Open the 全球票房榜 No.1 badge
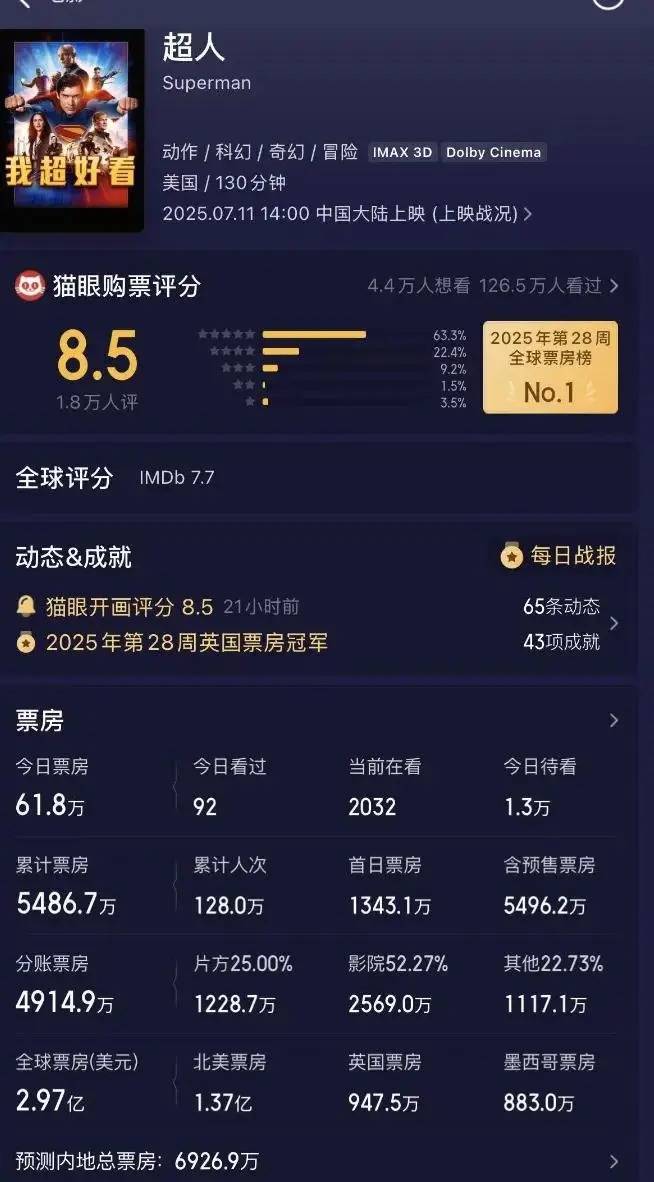This screenshot has width=654, height=1182. 550,367
